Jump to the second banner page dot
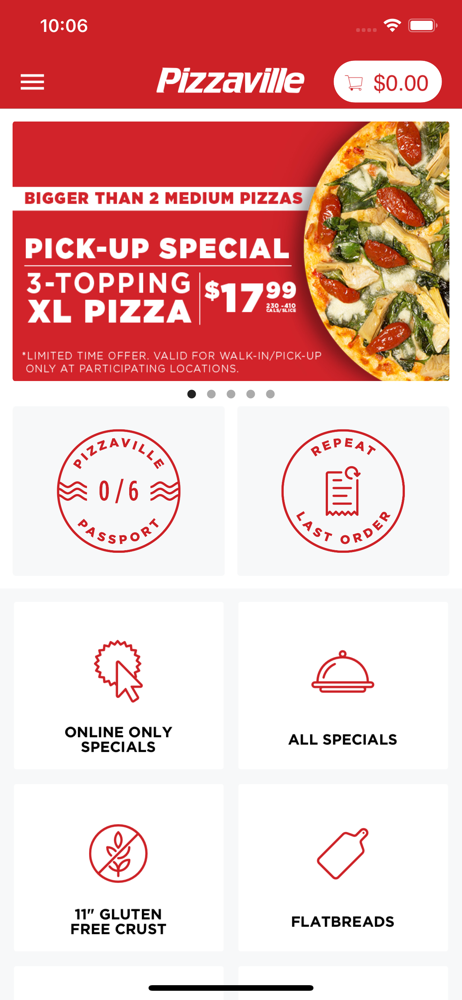This screenshot has height=1000, width=462. [x=211, y=394]
